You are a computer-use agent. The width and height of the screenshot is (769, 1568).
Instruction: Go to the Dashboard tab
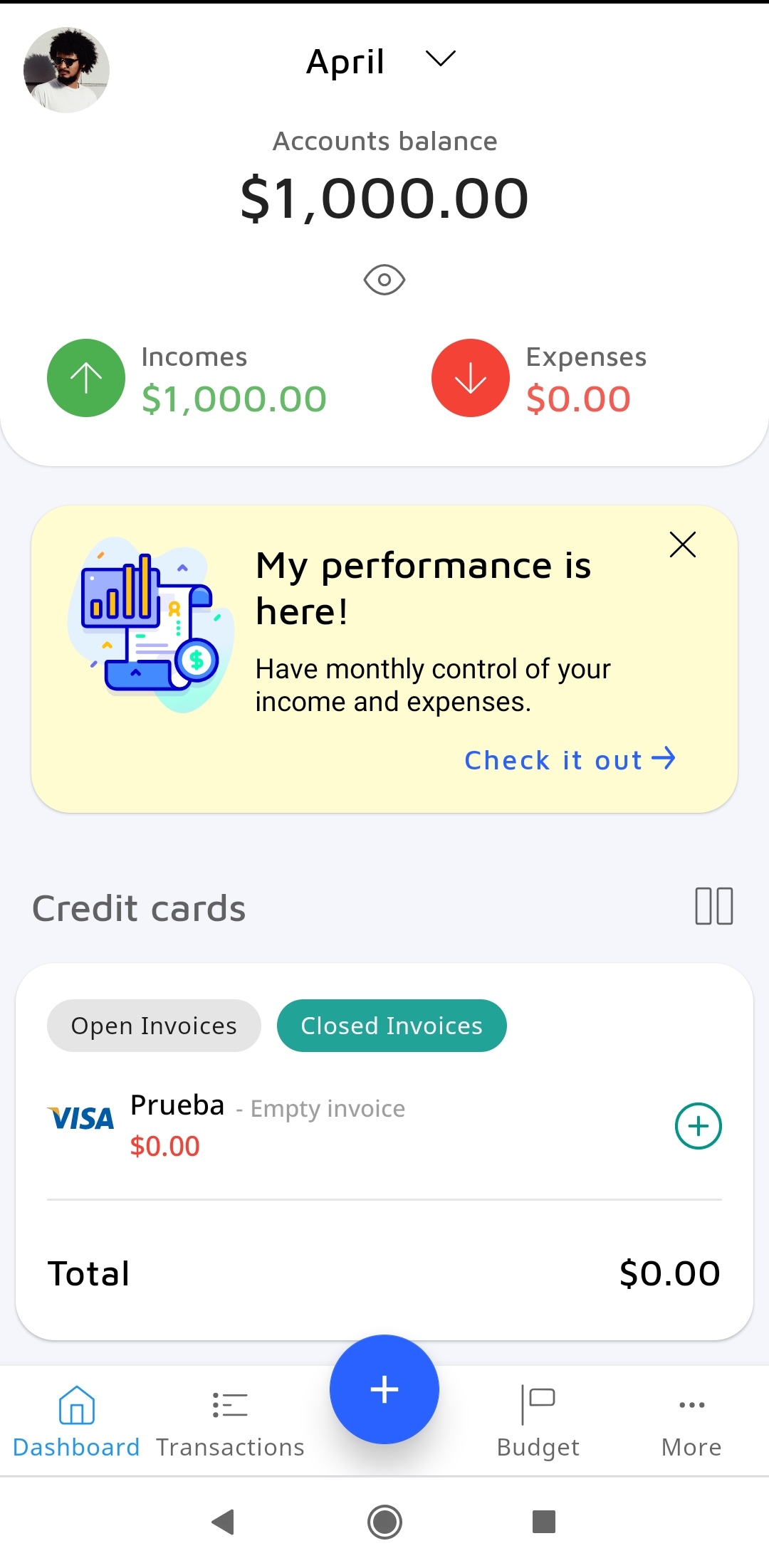76,1419
